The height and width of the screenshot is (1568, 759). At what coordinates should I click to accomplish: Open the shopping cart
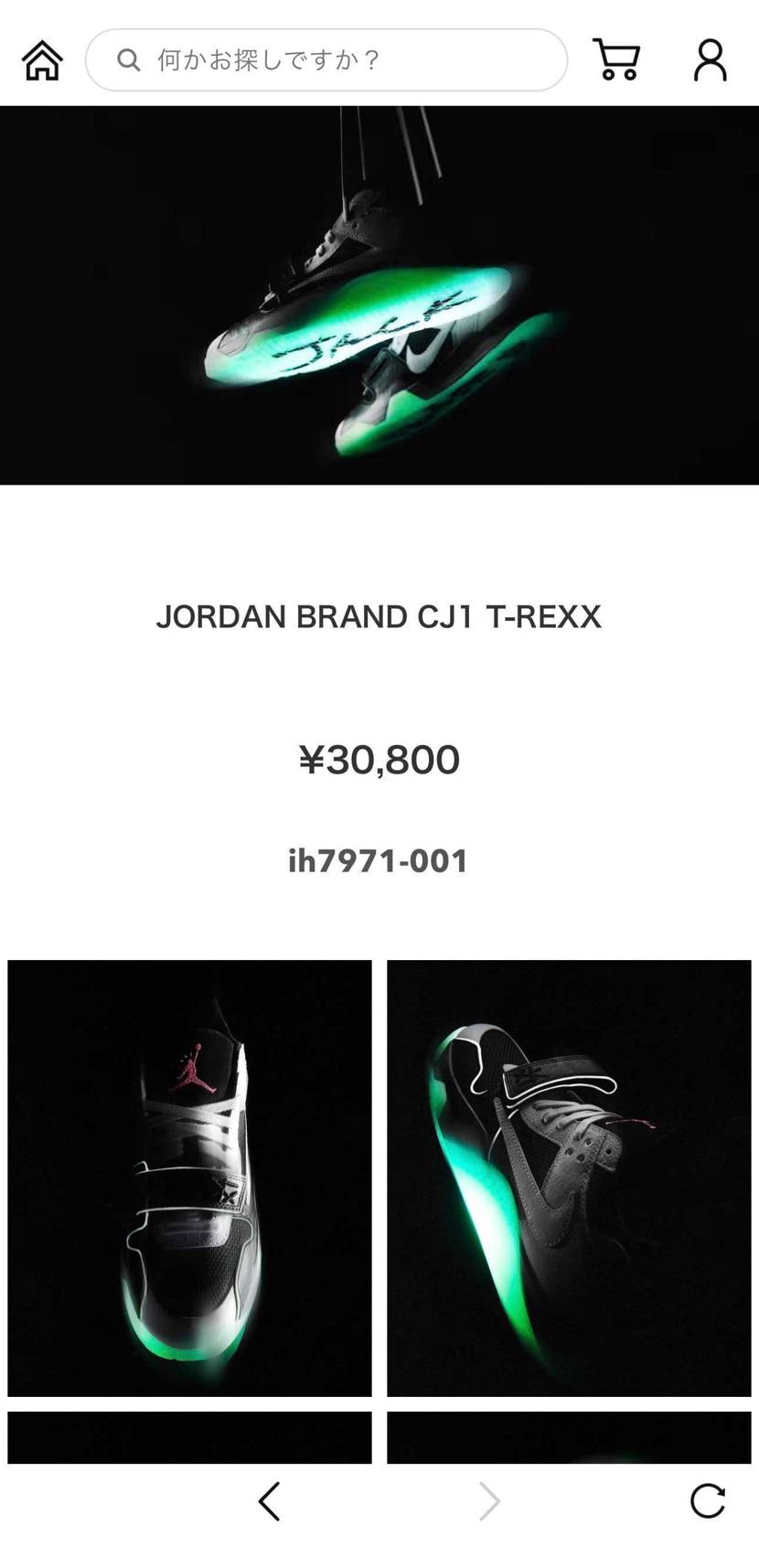point(616,60)
